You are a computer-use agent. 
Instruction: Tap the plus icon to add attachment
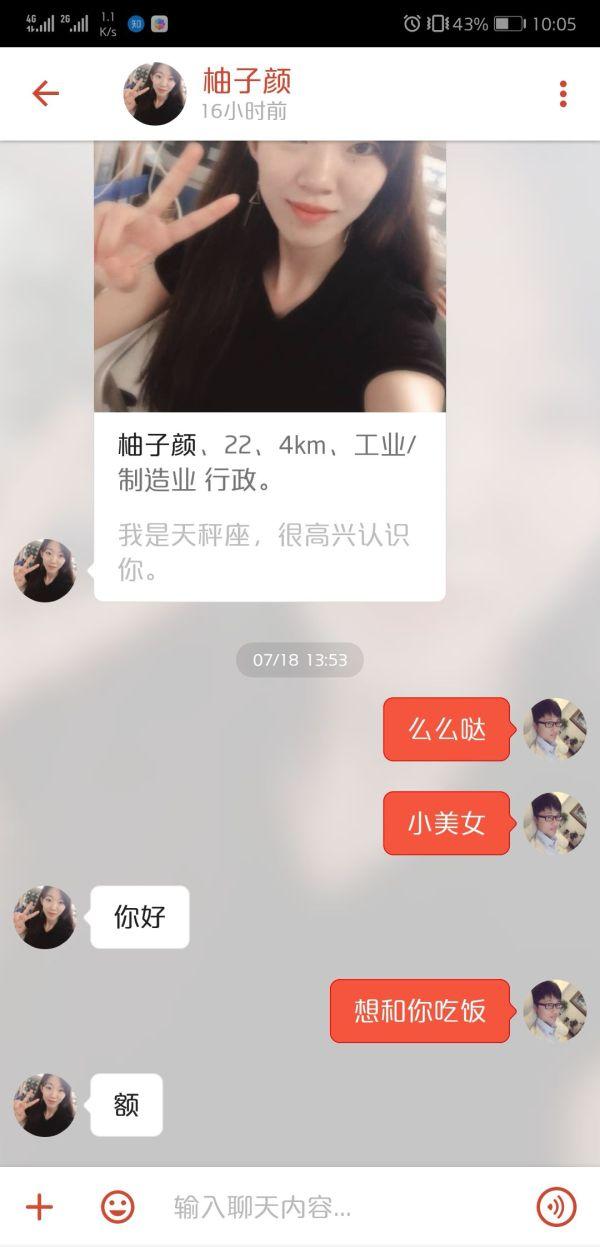pos(39,1207)
